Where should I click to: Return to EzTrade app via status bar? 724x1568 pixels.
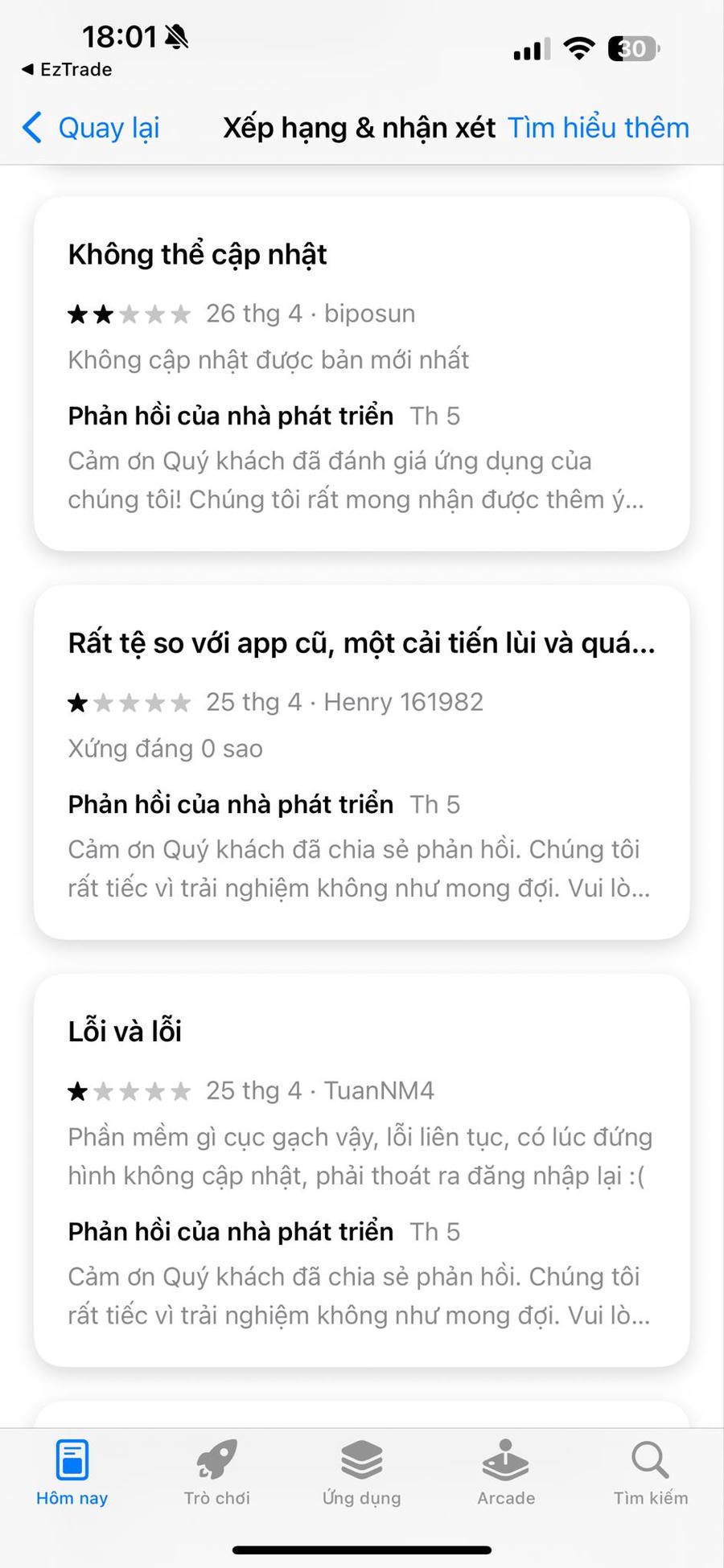(x=68, y=70)
